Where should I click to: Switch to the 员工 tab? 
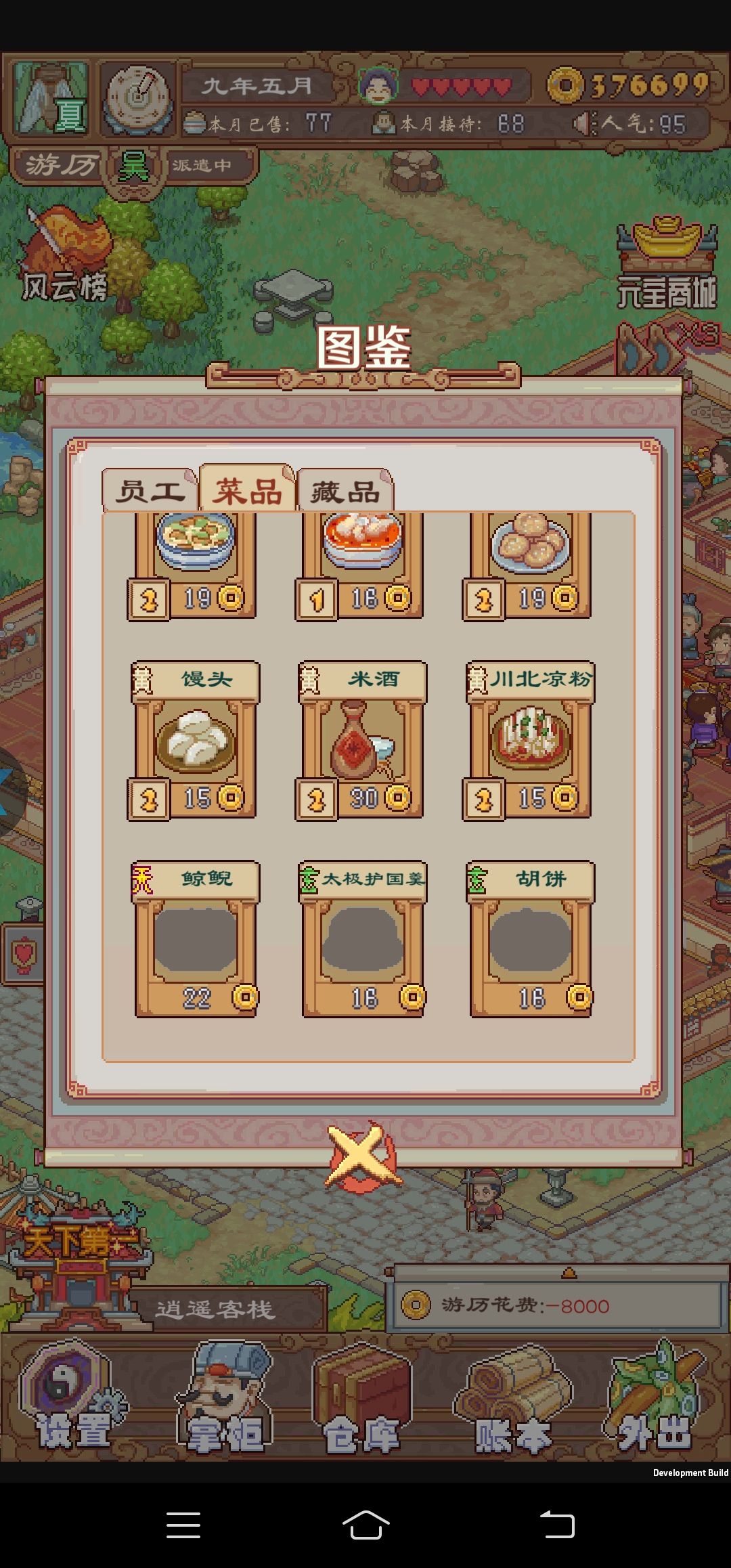[150, 489]
